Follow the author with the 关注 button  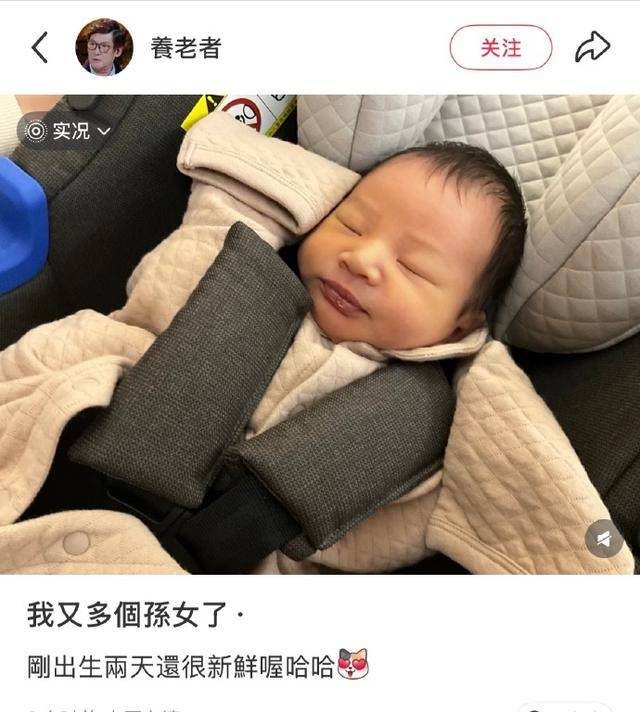[x=500, y=47]
